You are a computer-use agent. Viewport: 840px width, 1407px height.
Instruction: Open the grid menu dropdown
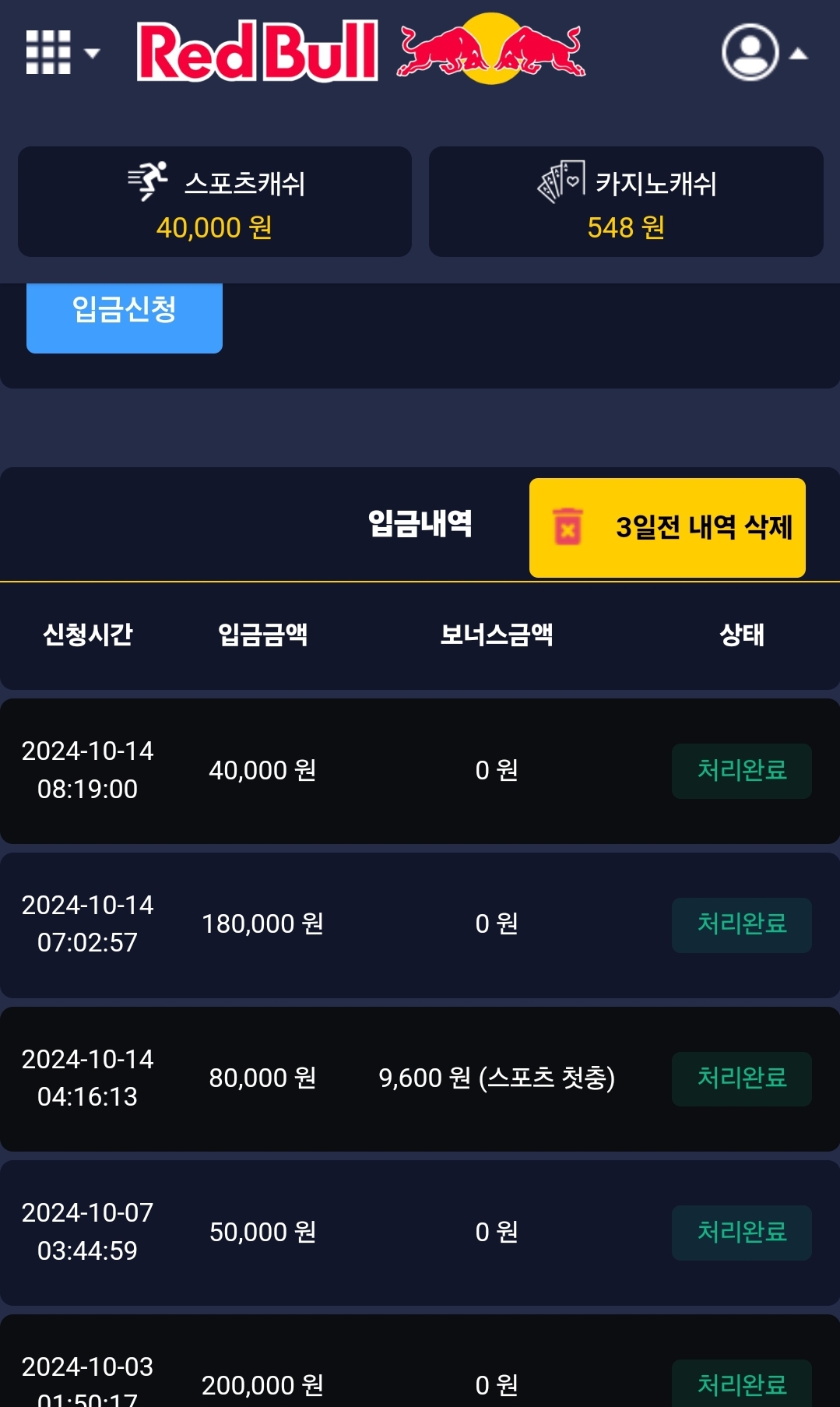(62, 53)
